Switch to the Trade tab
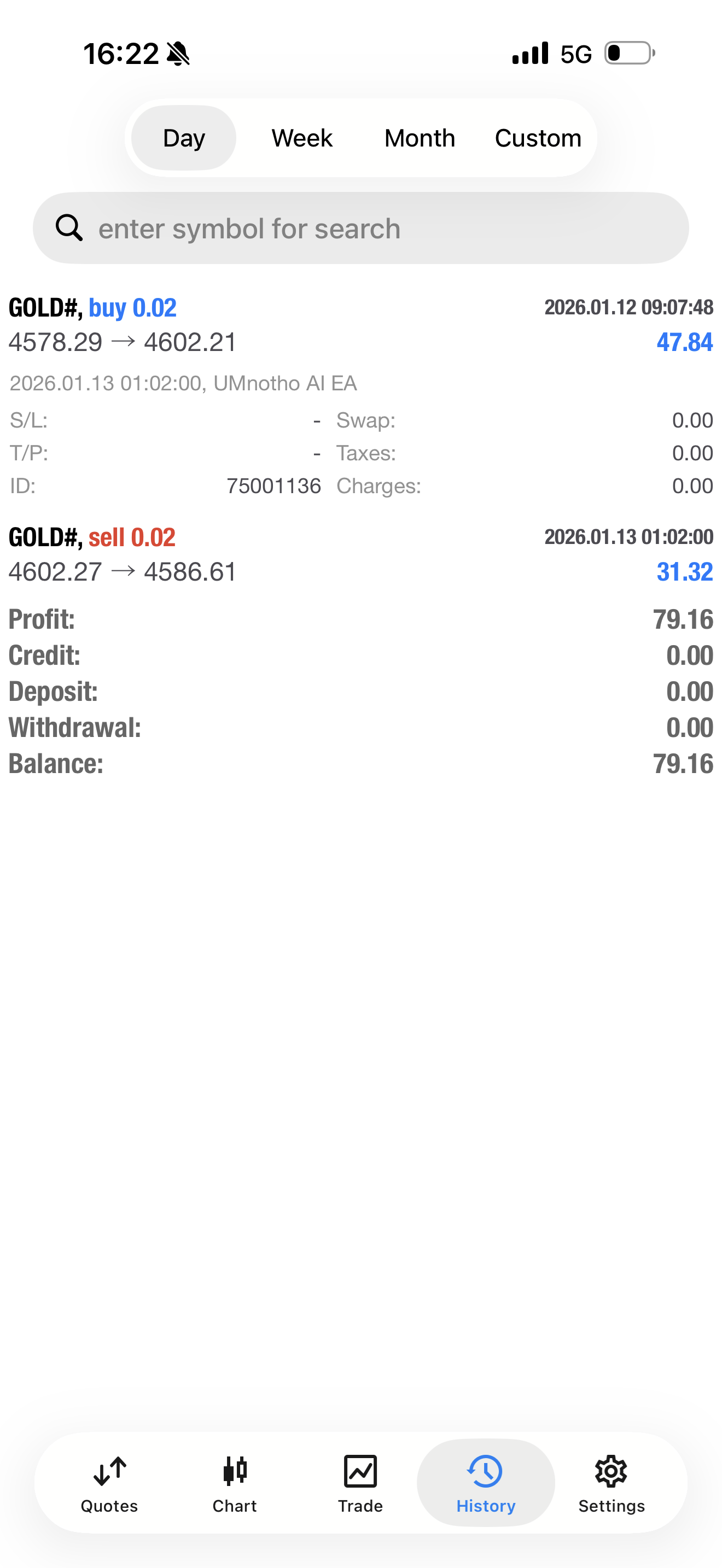 pyautogui.click(x=360, y=1483)
